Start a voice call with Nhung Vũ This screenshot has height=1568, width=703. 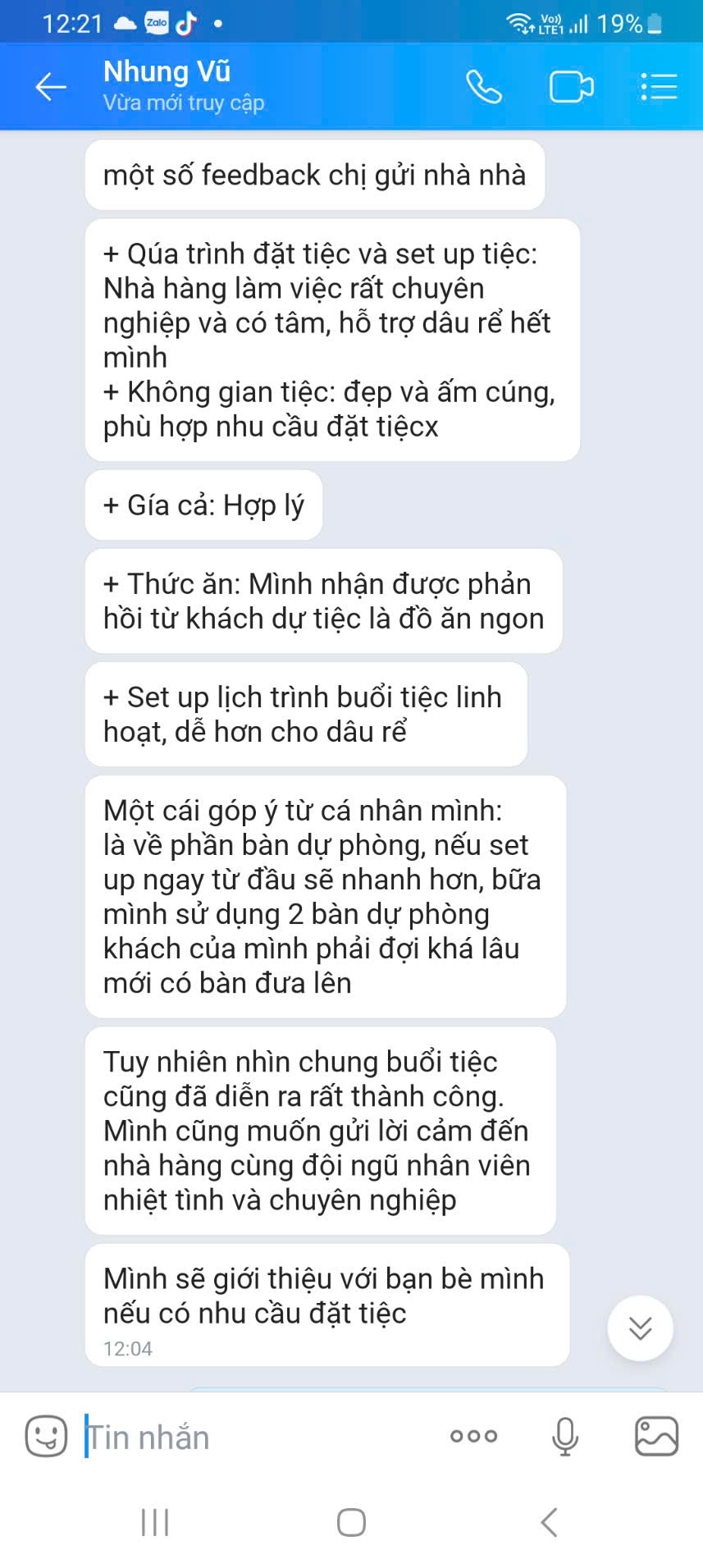(483, 86)
